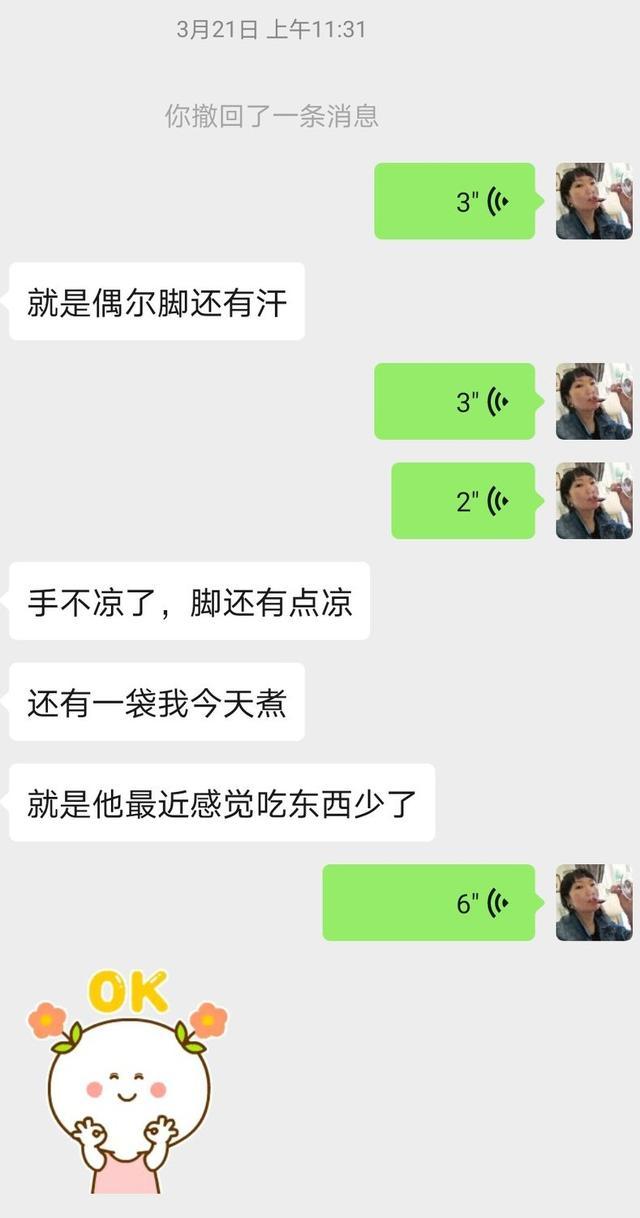Play the 2-second voice message
Screen dimensions: 640x1218
(463, 501)
